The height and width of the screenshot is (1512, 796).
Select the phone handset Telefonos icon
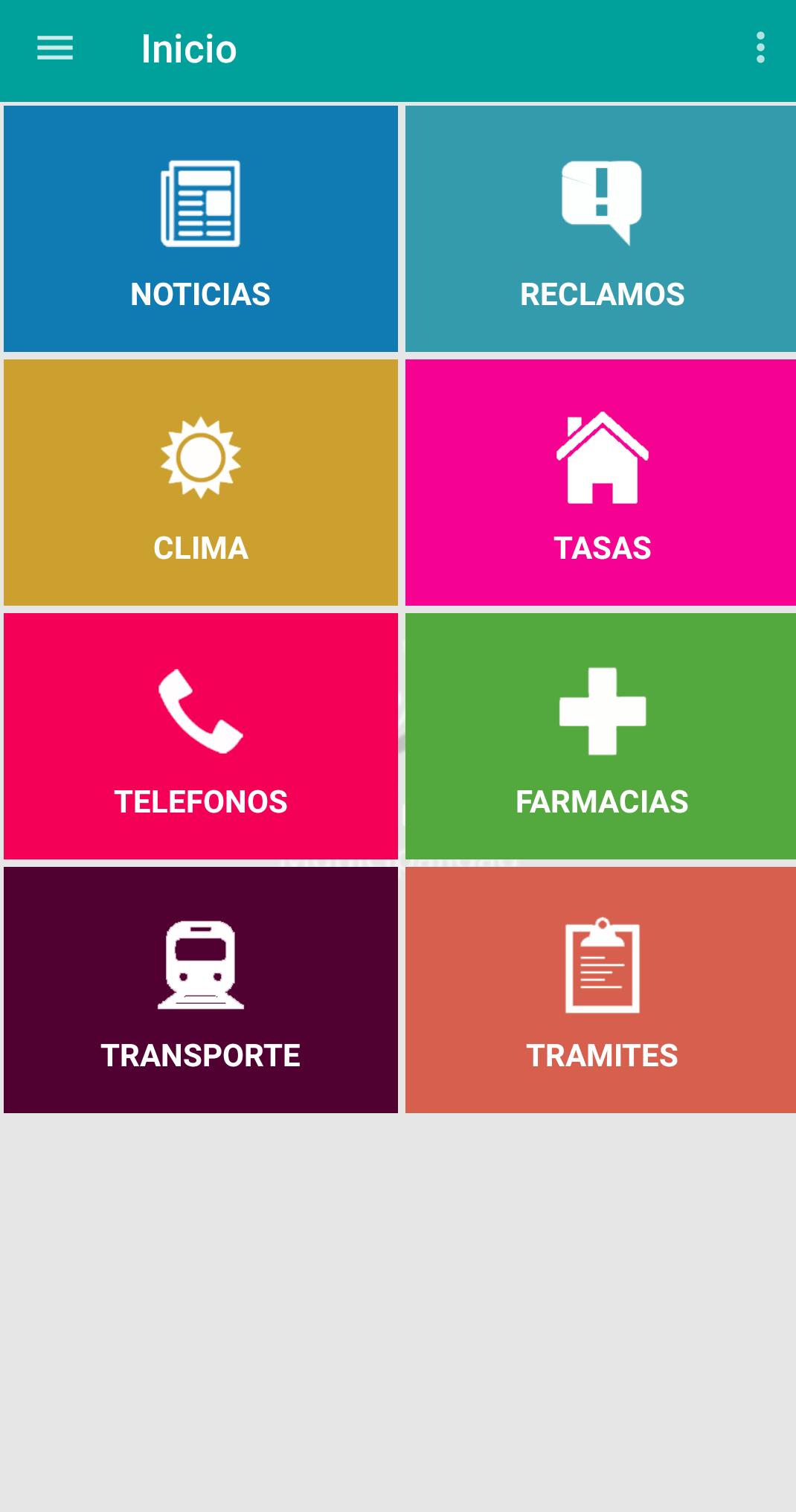(200, 712)
